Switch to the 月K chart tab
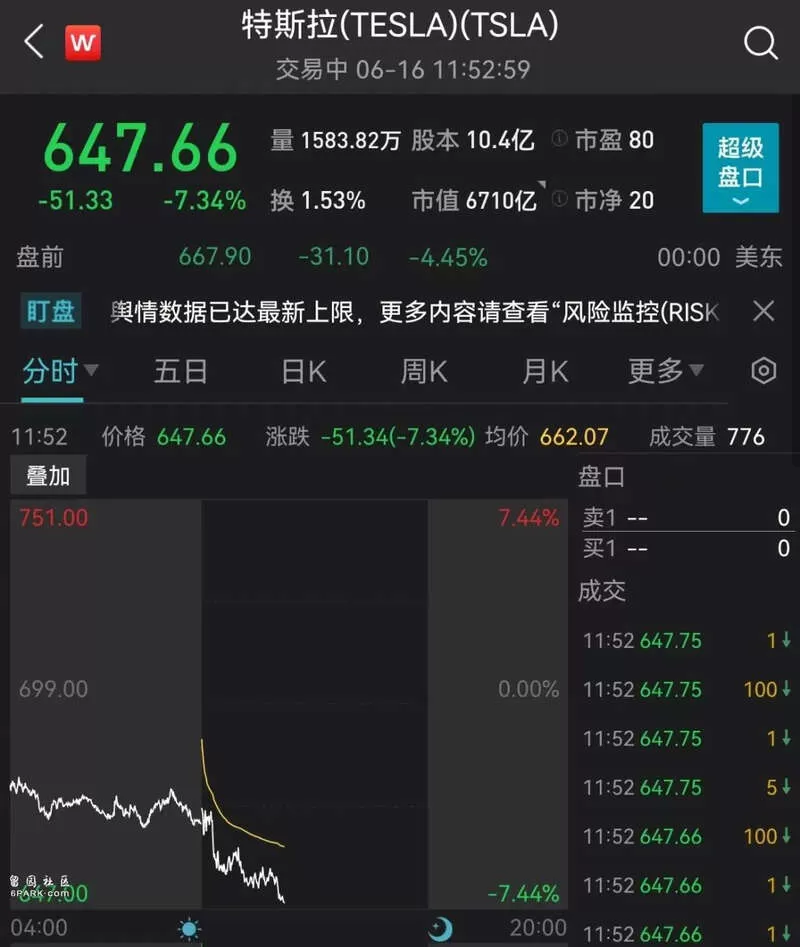This screenshot has height=947, width=800. (x=545, y=371)
